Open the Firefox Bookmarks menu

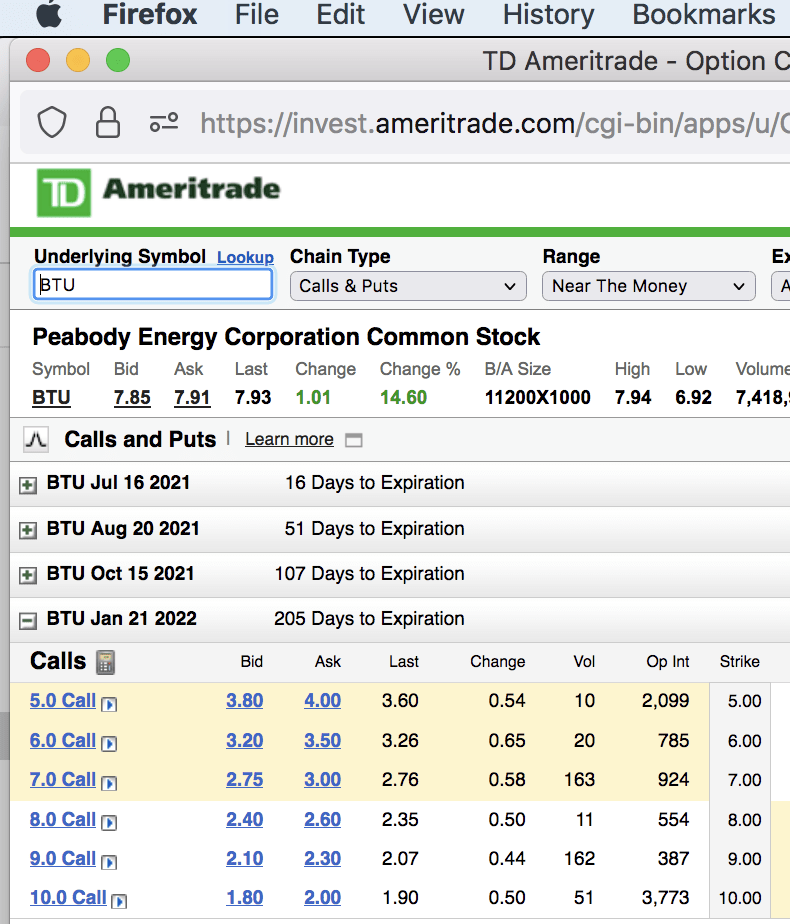[703, 15]
